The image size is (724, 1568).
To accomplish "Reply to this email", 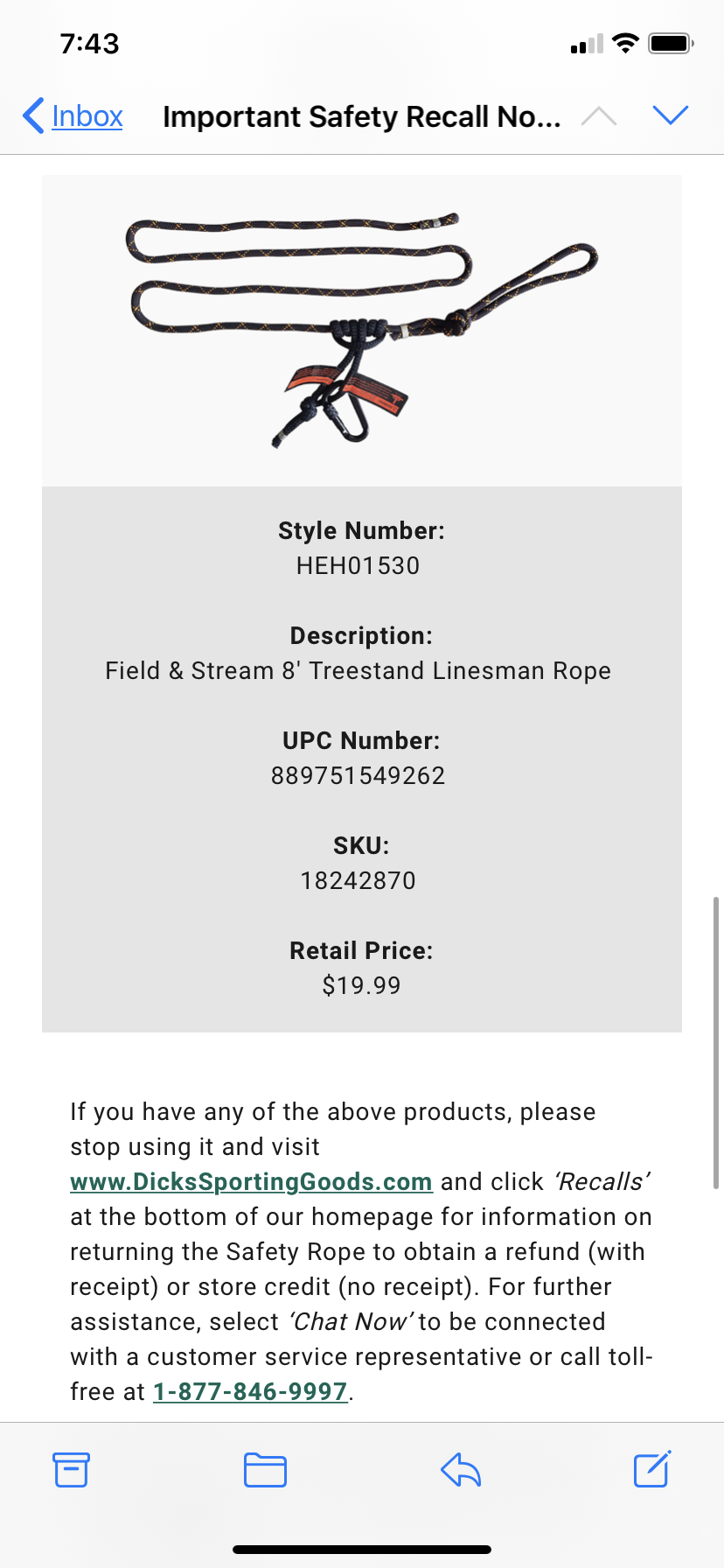I will [x=461, y=1469].
